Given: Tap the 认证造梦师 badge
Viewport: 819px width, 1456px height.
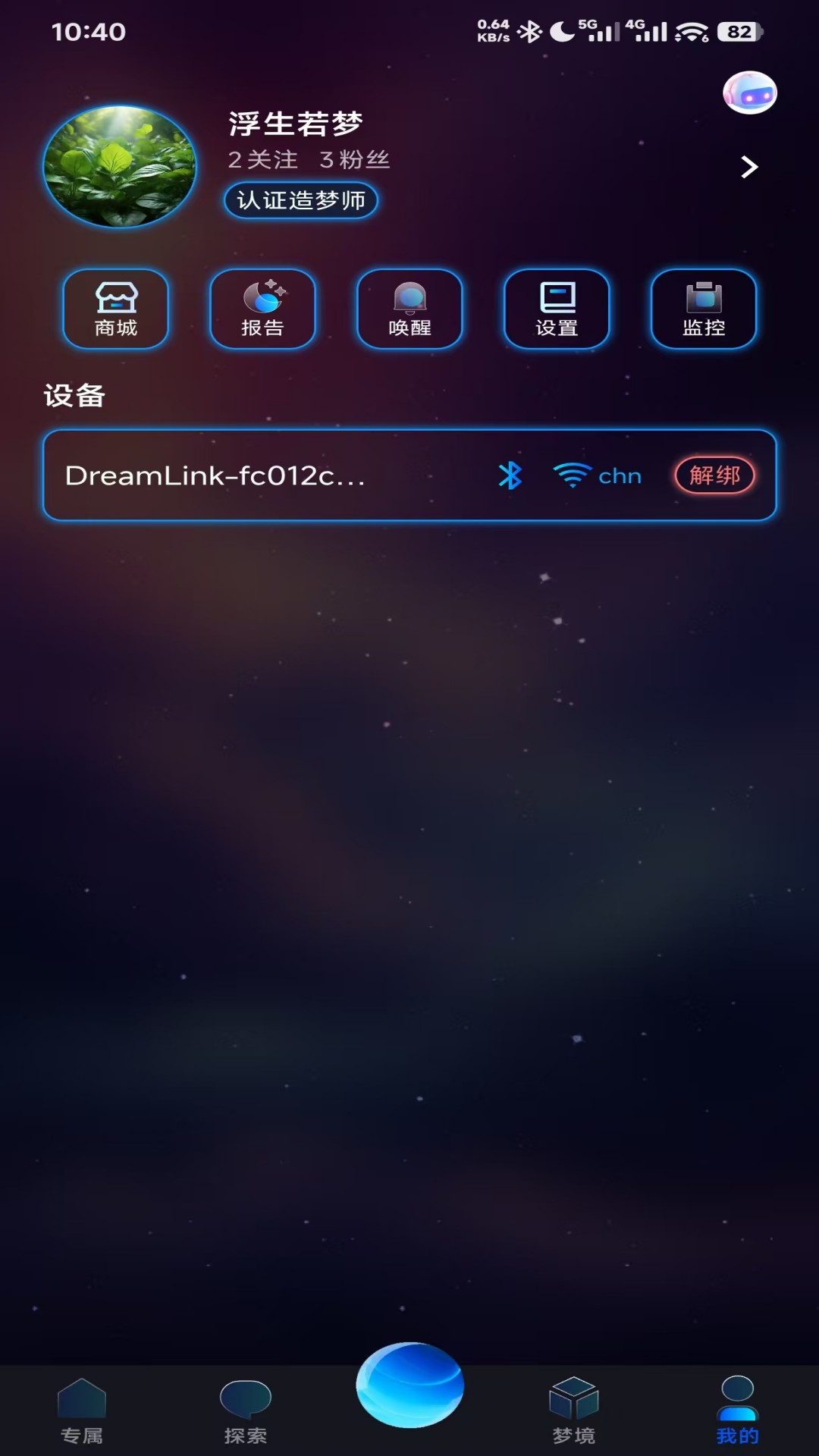Looking at the screenshot, I should 301,200.
